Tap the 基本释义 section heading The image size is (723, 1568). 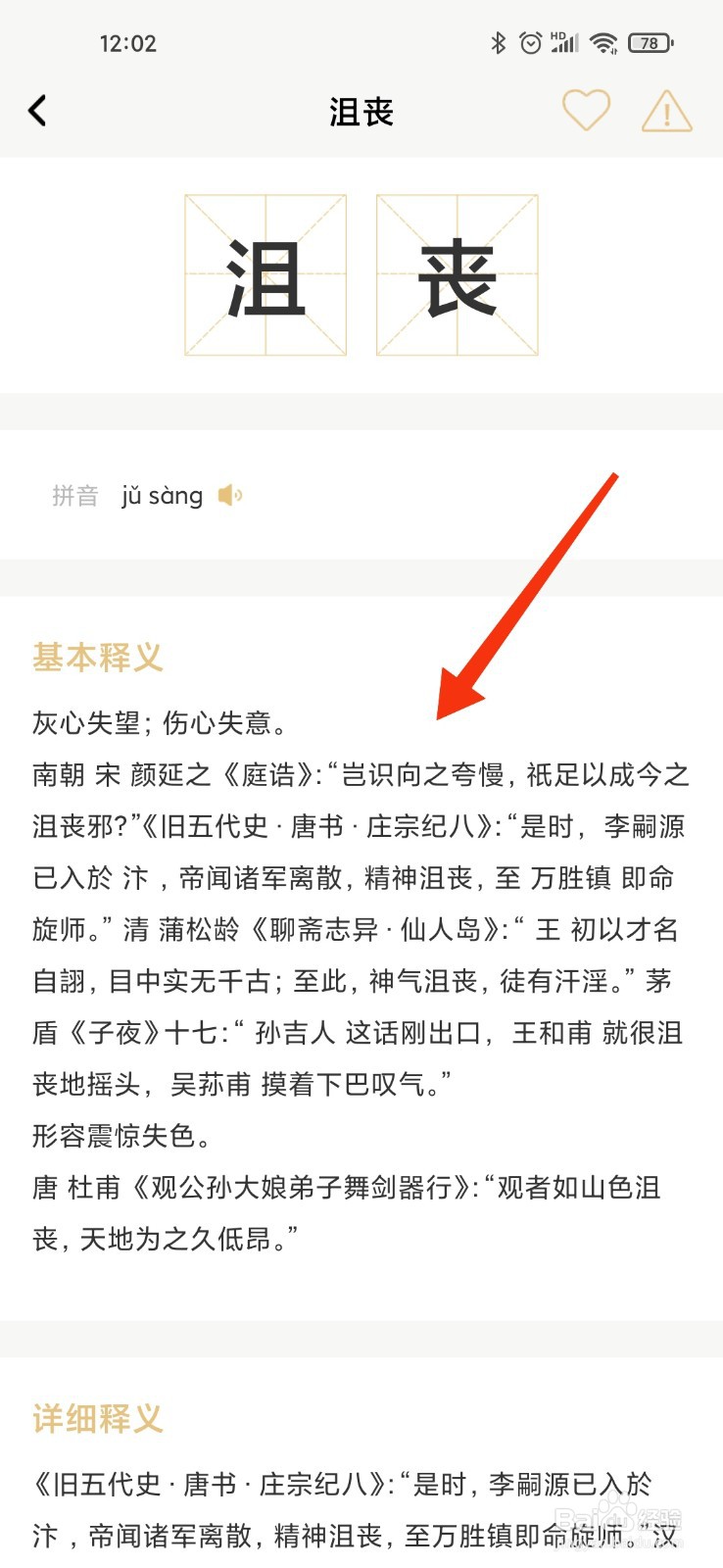pyautogui.click(x=96, y=658)
